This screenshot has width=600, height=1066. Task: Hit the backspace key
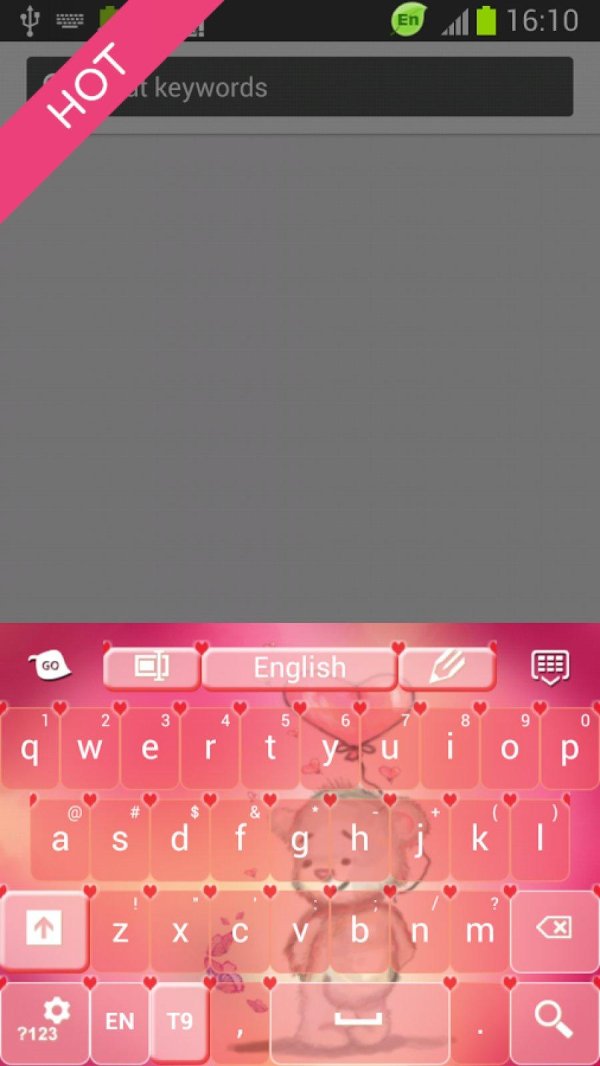pos(553,930)
